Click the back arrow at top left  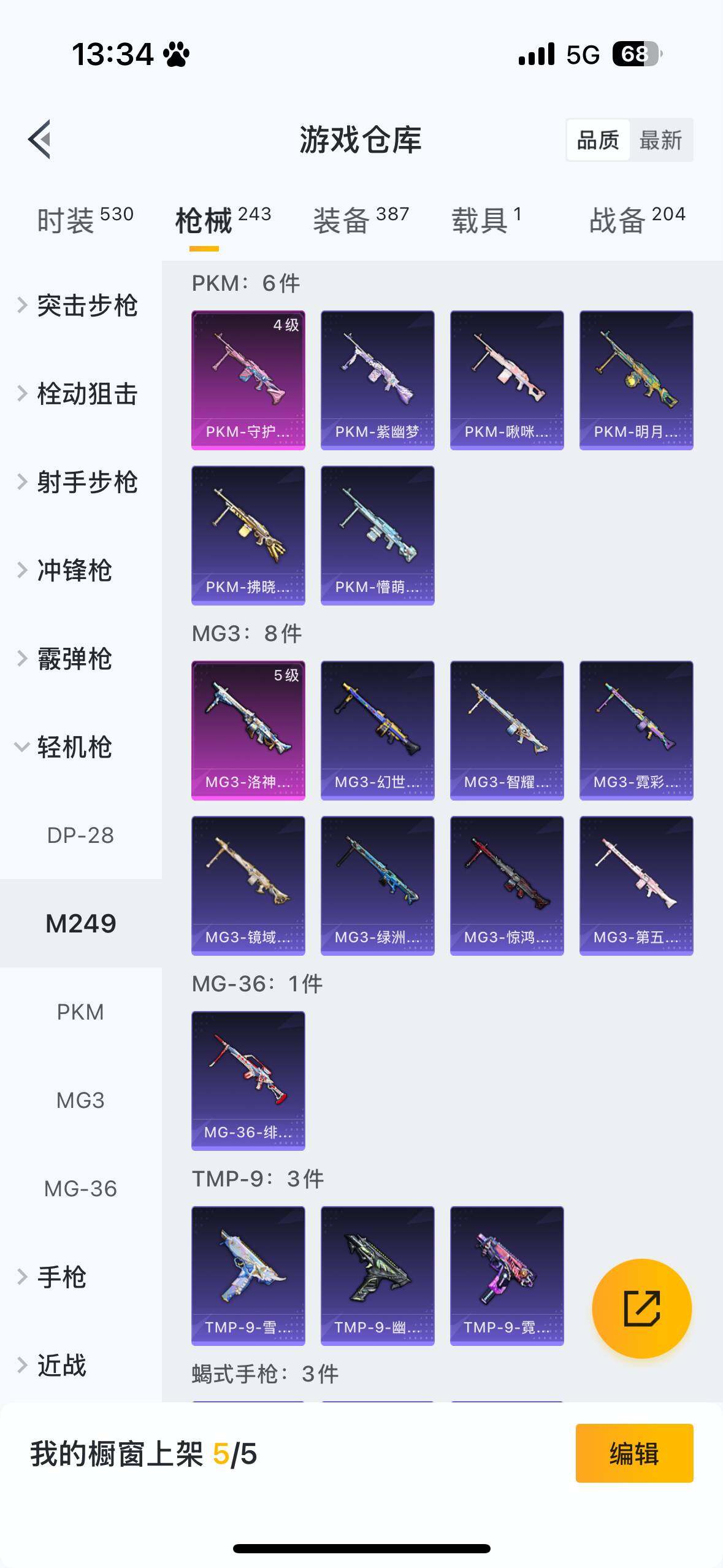41,139
